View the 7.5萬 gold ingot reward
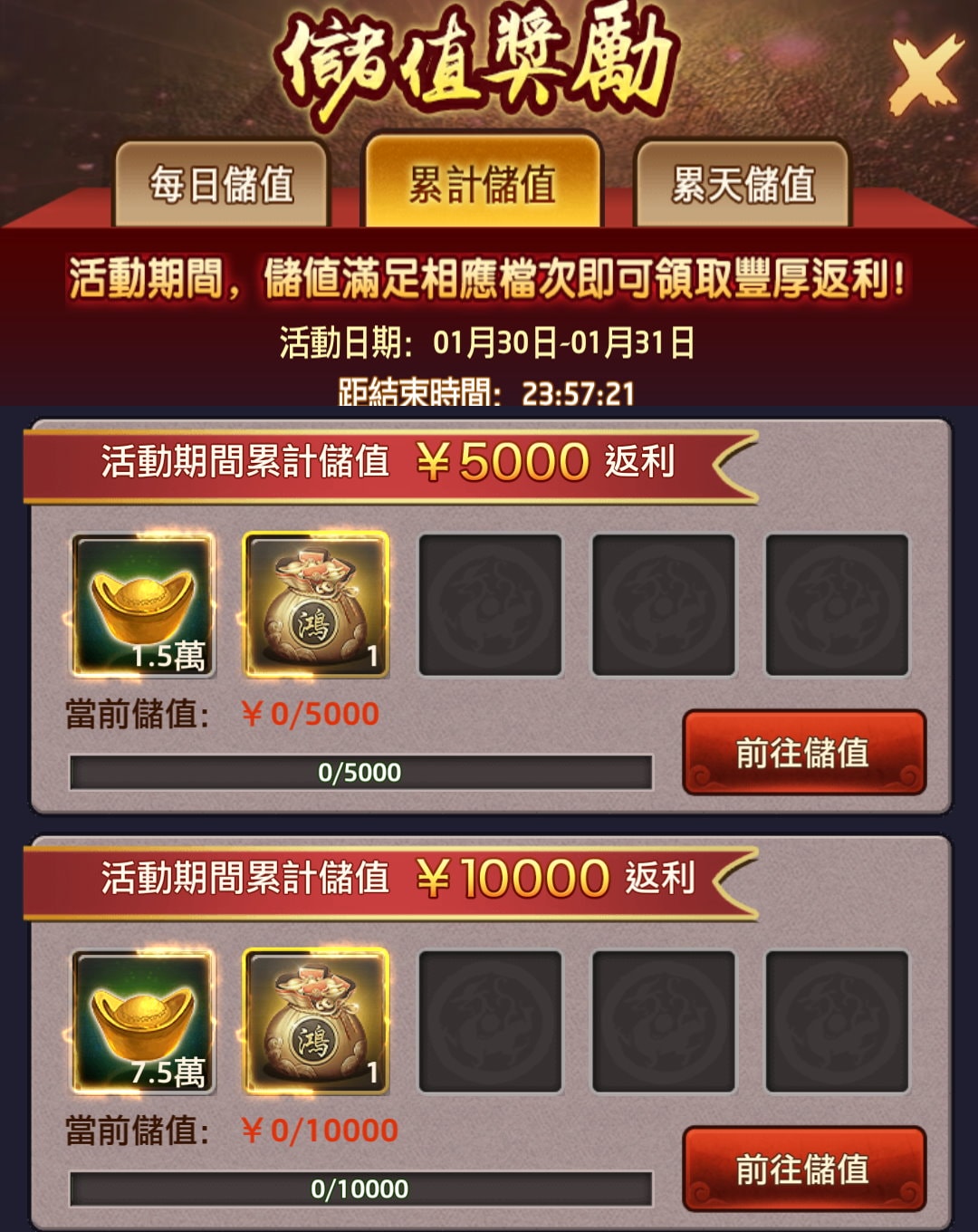This screenshot has width=978, height=1232. click(143, 1022)
